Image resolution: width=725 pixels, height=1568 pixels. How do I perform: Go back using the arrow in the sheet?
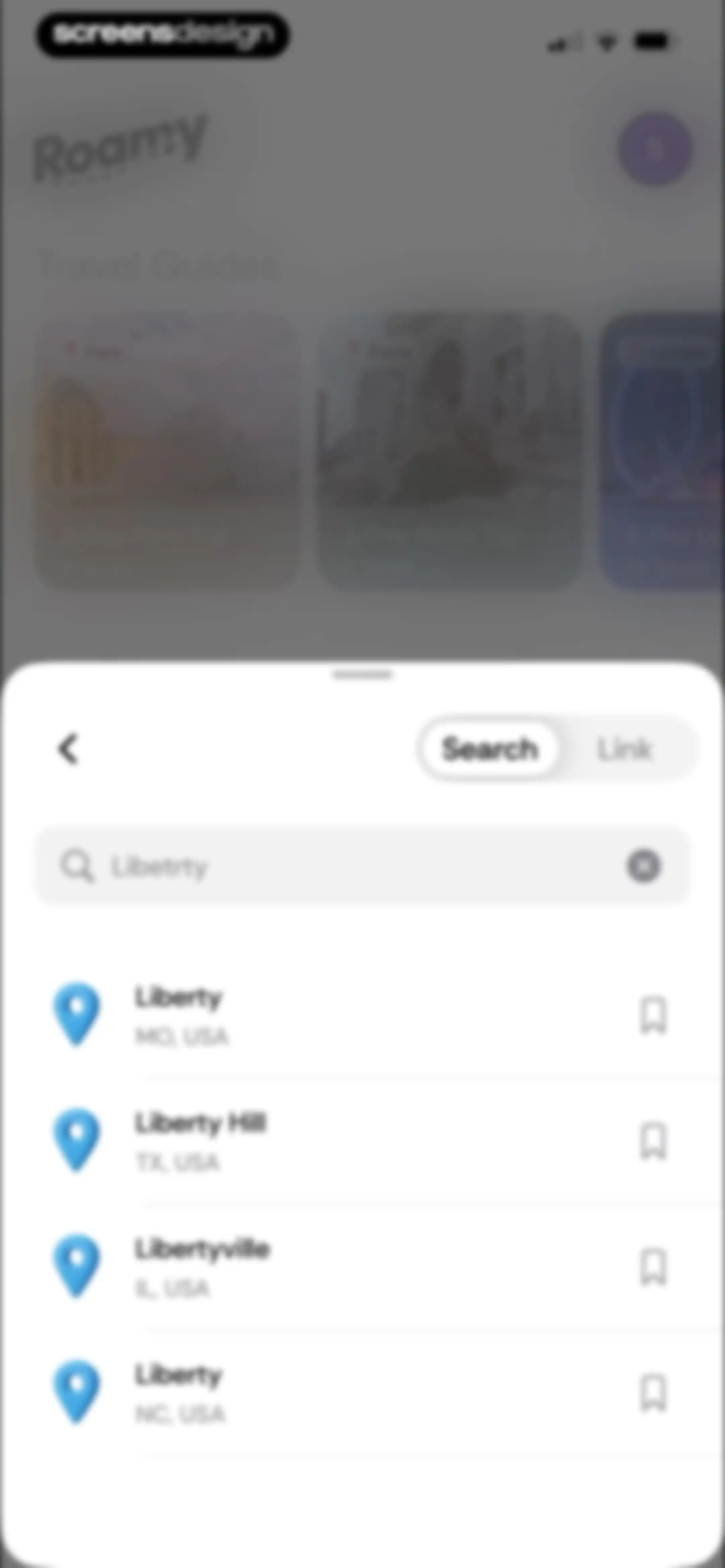[69, 749]
